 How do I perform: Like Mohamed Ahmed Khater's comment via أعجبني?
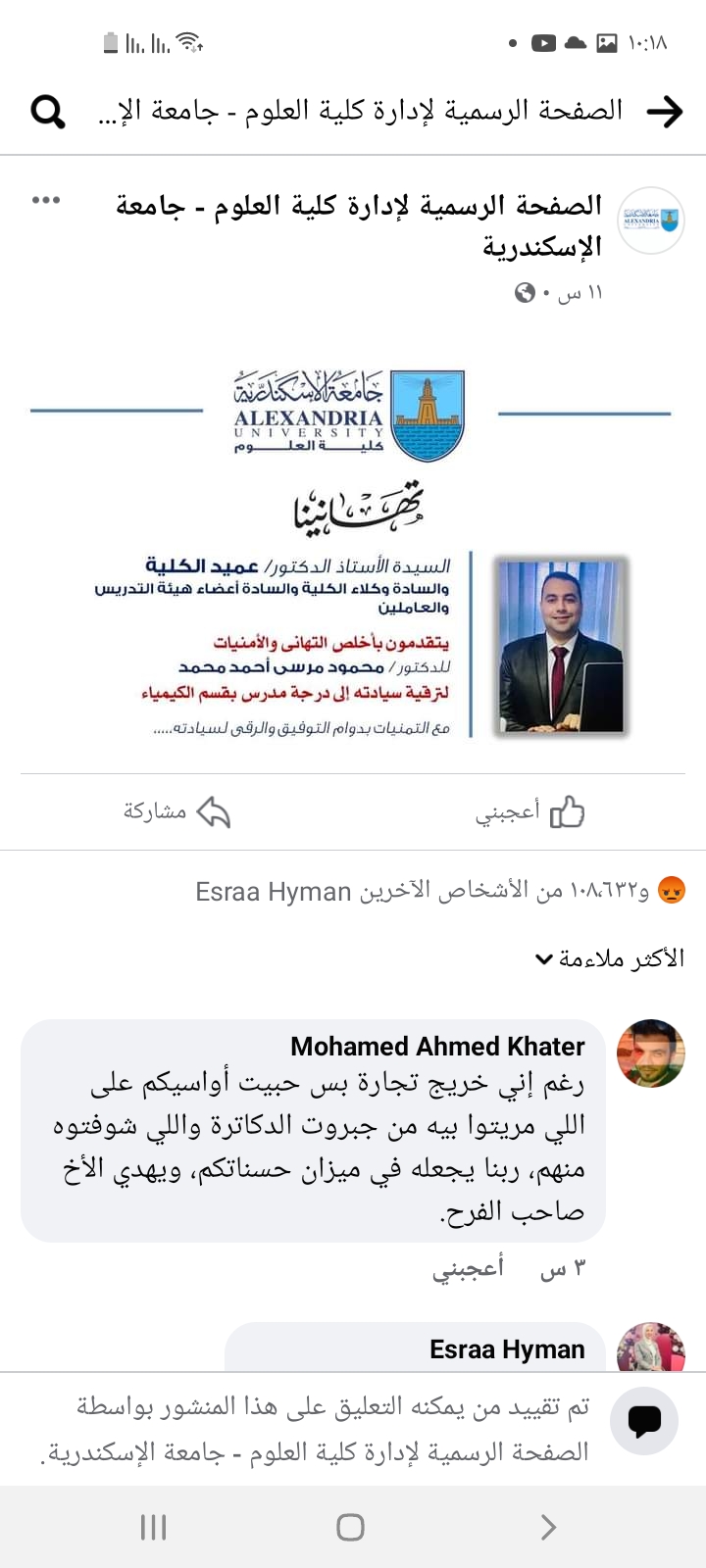point(468,1267)
